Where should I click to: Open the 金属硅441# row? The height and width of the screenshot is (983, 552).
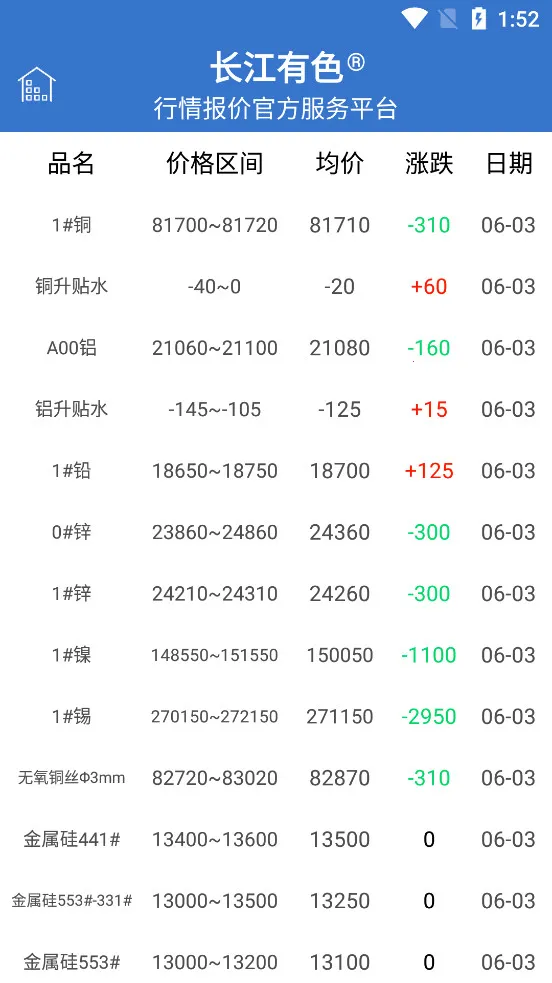(276, 839)
